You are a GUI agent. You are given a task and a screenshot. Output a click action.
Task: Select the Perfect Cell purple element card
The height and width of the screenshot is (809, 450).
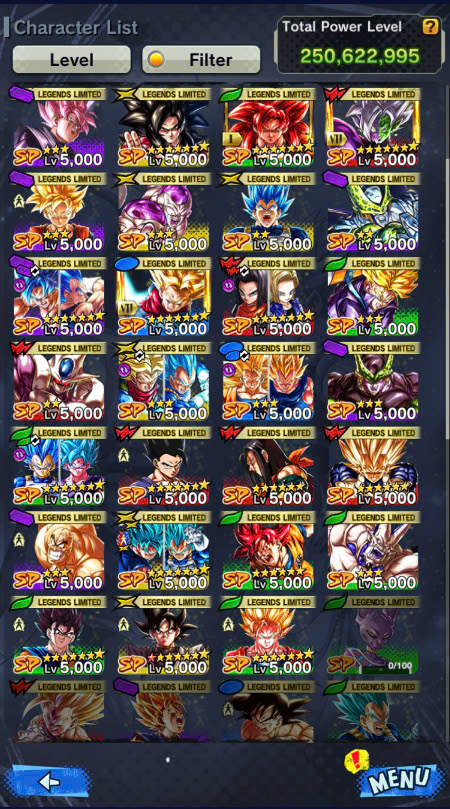point(372,381)
